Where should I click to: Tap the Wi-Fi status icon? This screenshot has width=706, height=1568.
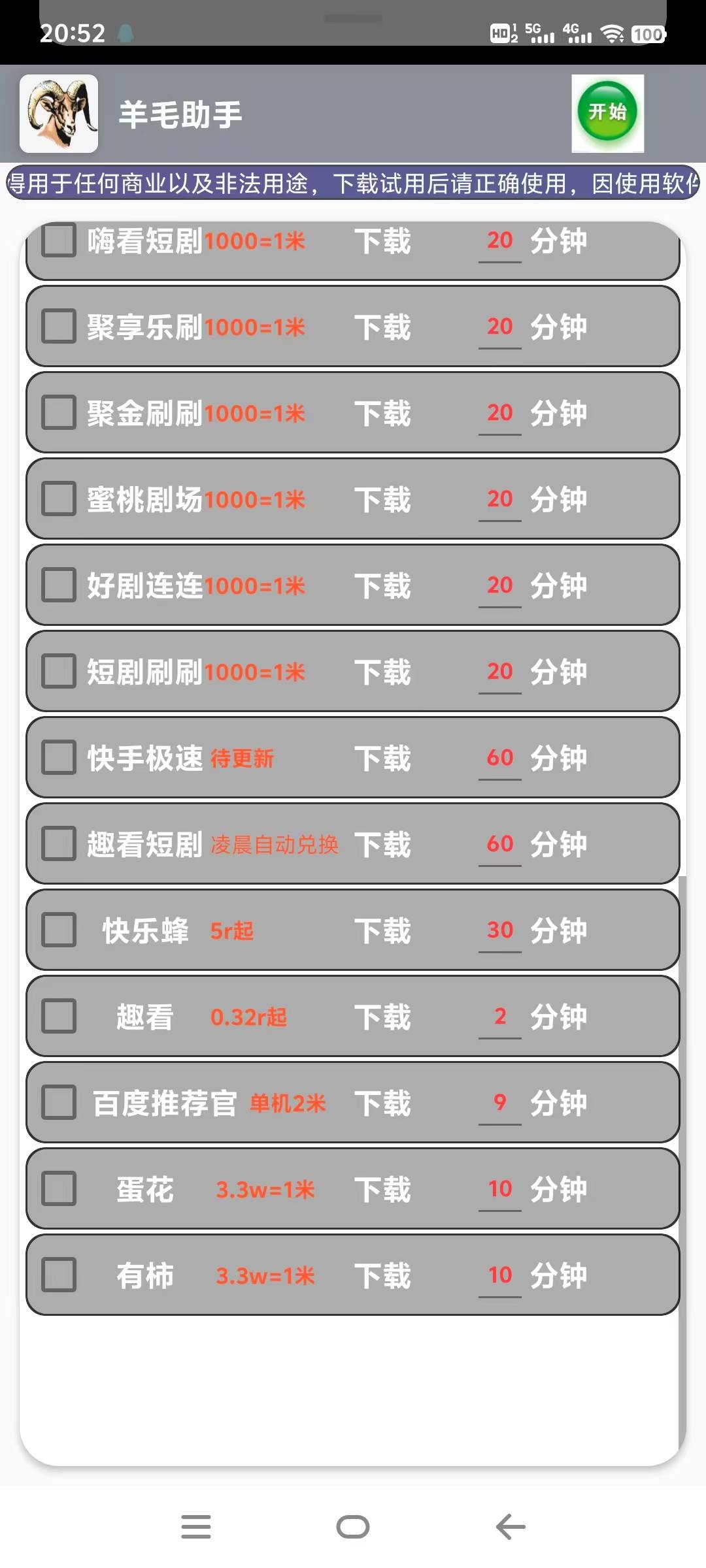click(611, 33)
